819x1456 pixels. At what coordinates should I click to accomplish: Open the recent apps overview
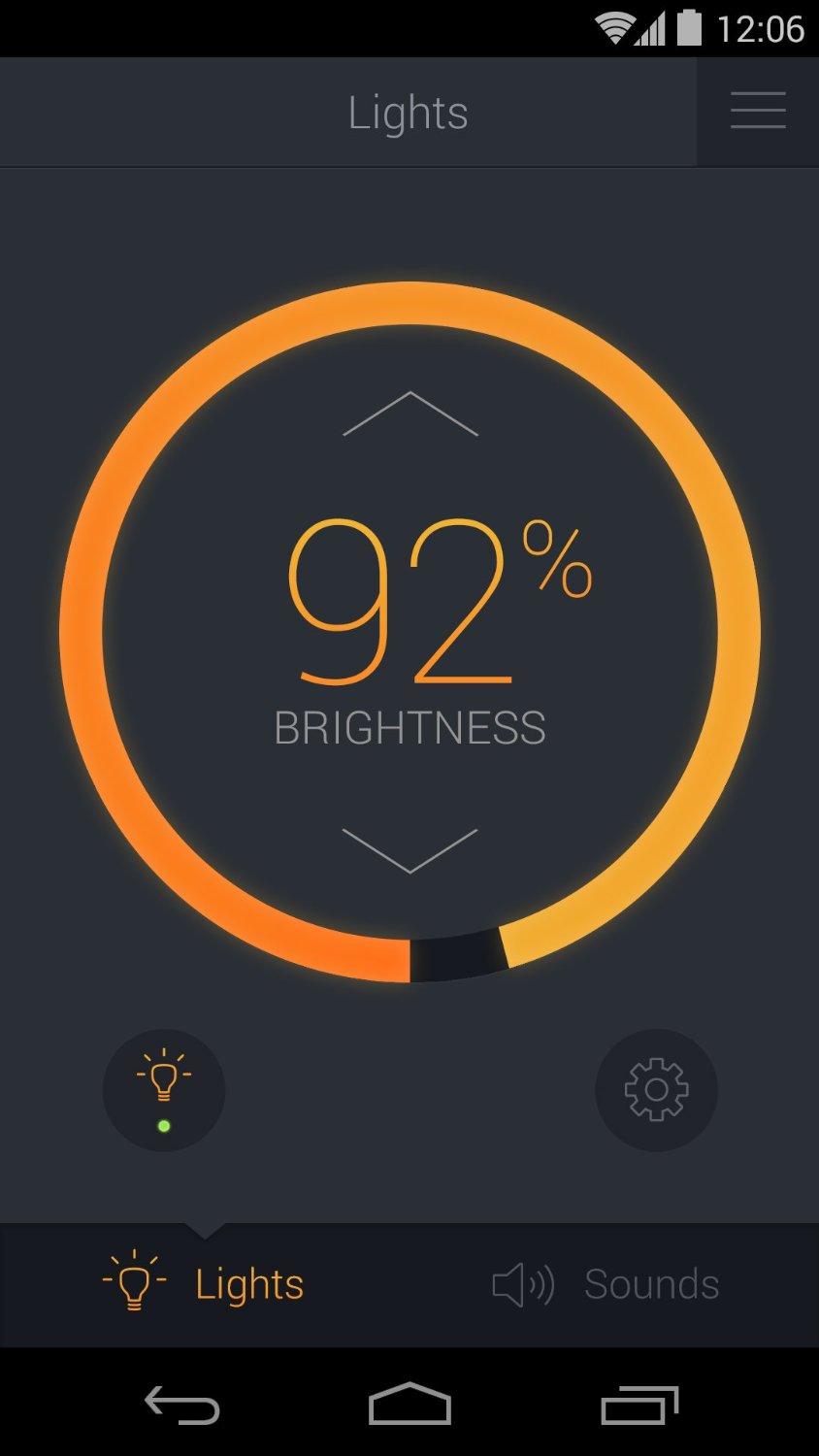639,1405
